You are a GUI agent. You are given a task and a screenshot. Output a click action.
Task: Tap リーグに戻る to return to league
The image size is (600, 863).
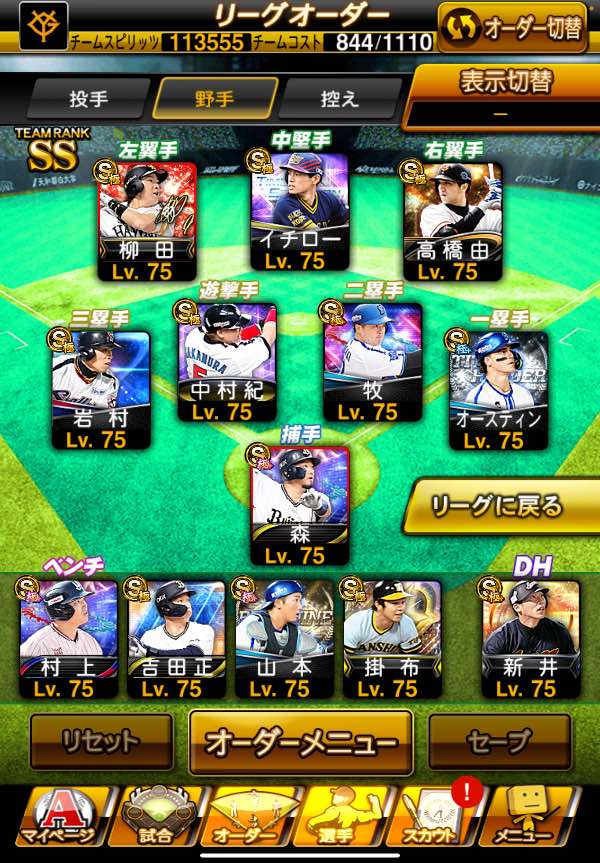pyautogui.click(x=498, y=506)
